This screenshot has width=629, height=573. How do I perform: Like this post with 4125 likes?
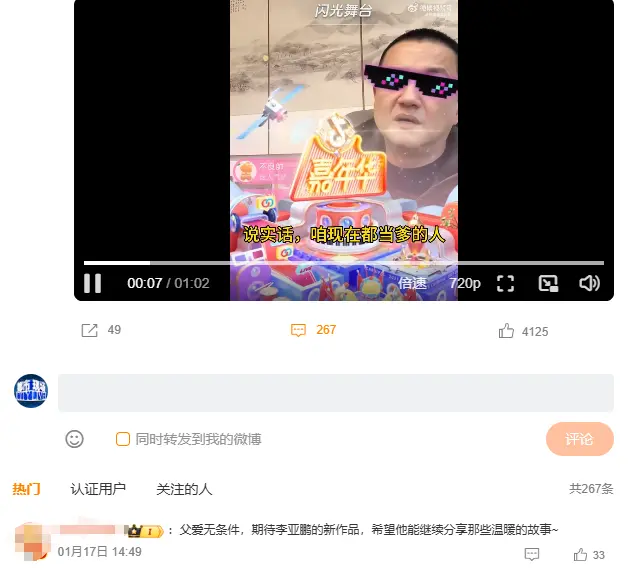507,331
